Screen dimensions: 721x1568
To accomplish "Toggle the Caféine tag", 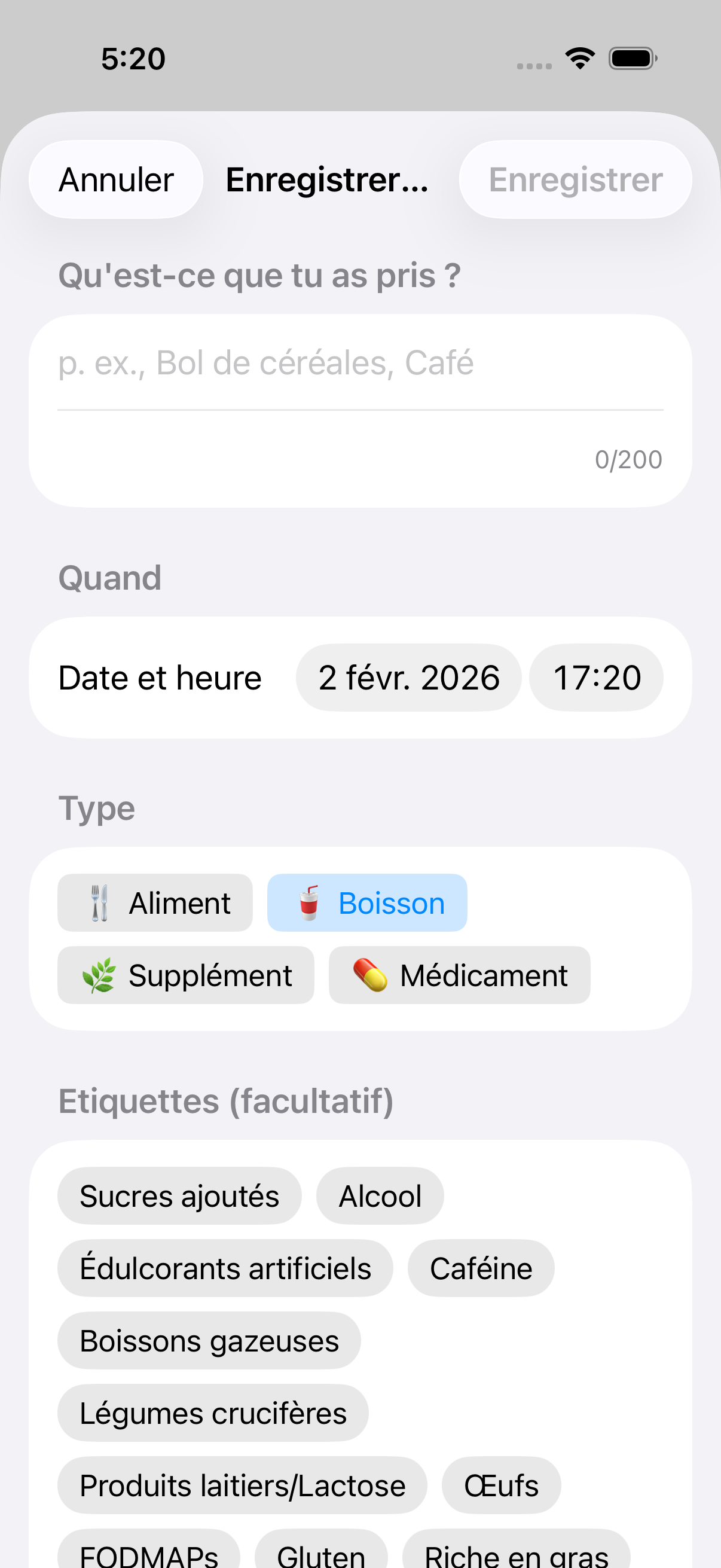I will coord(481,1268).
